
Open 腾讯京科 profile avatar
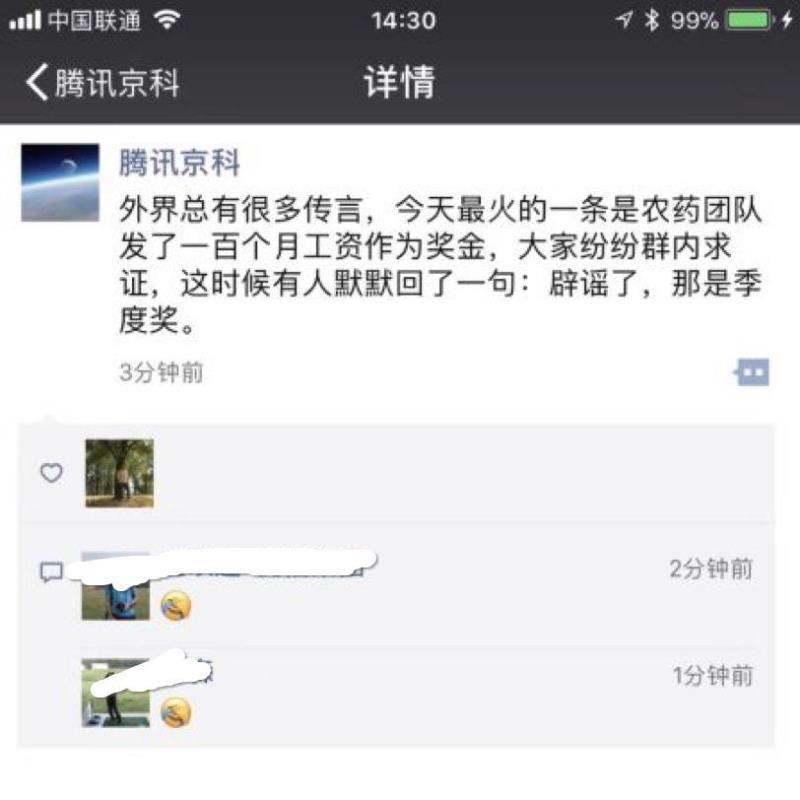coord(60,182)
